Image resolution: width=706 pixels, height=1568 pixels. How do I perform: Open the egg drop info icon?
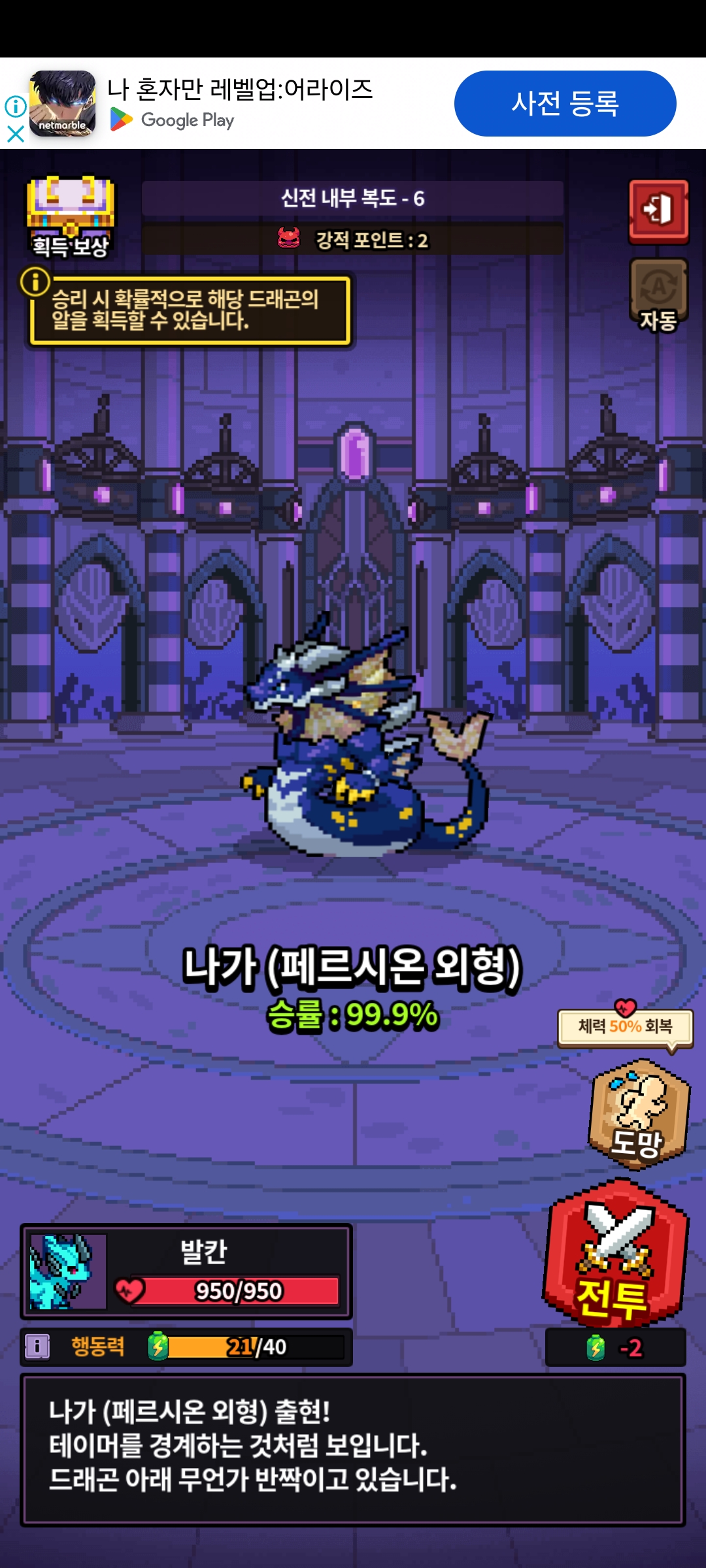click(x=35, y=282)
